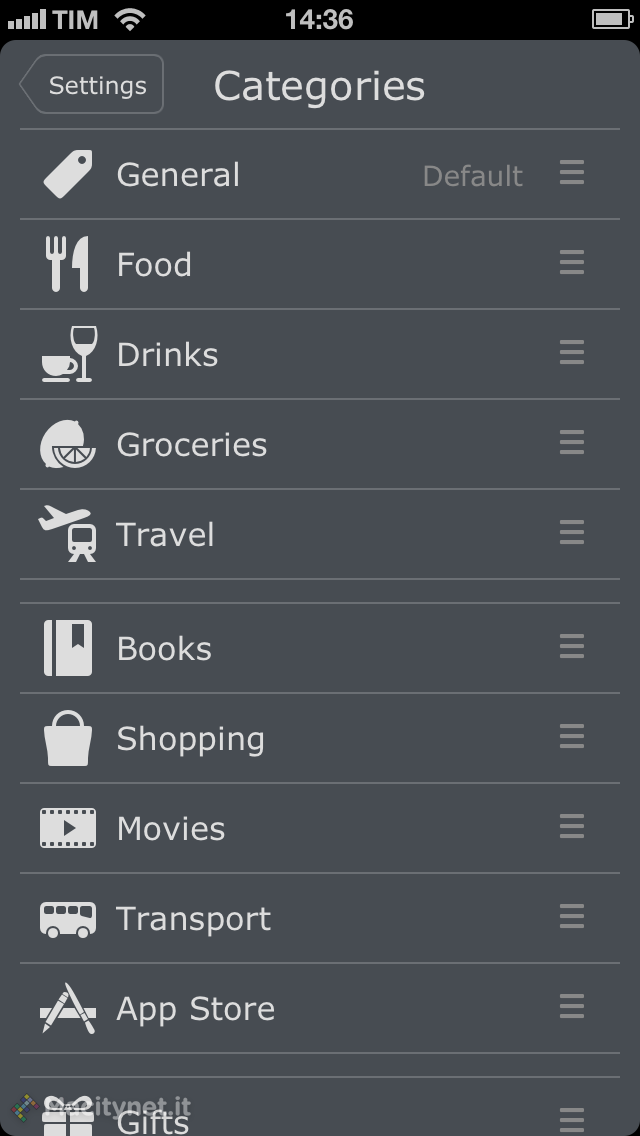Image resolution: width=640 pixels, height=1136 pixels.
Task: Go back to Settings
Action: [92, 85]
